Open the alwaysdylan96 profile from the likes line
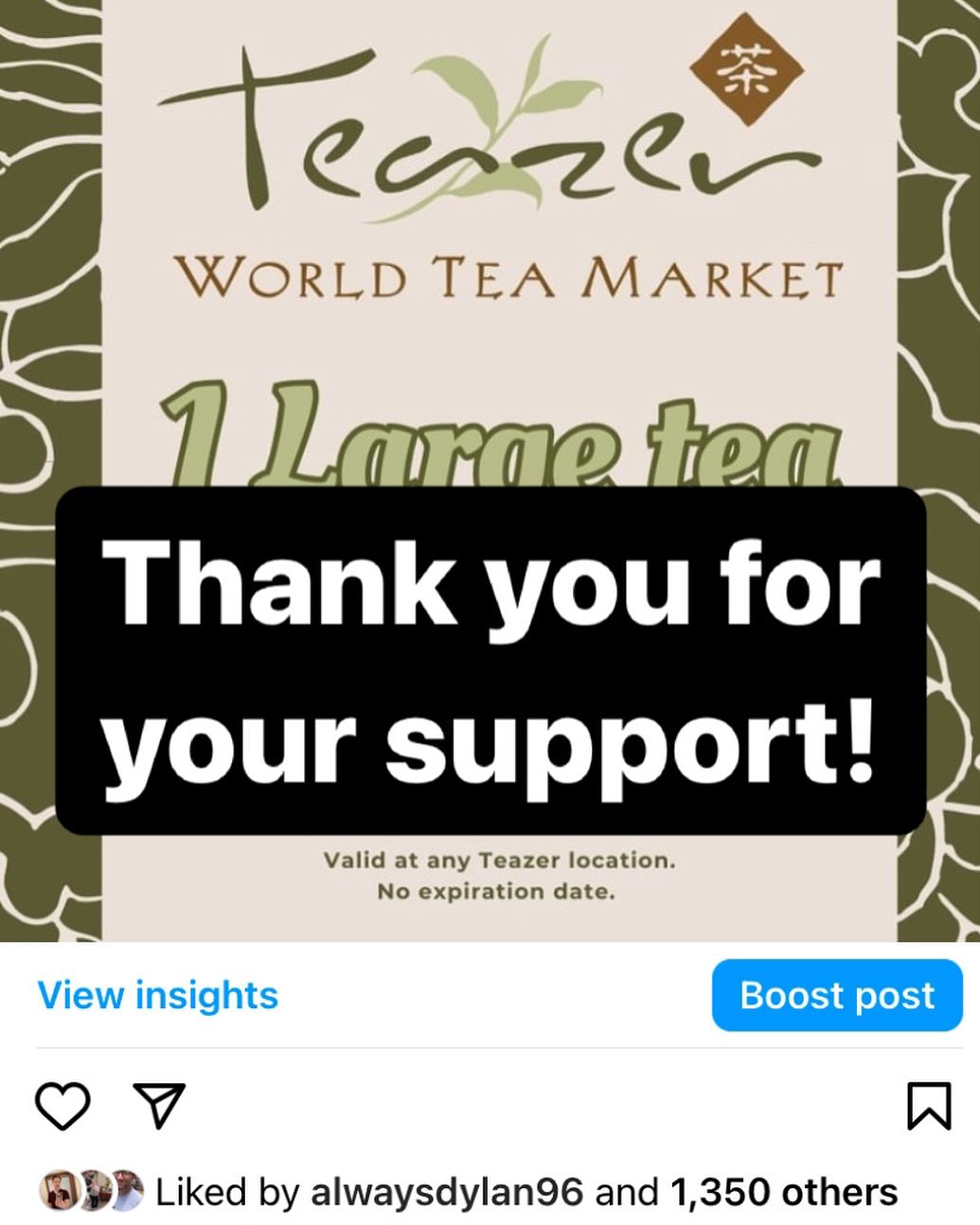This screenshot has height=1225, width=980. (x=446, y=1192)
